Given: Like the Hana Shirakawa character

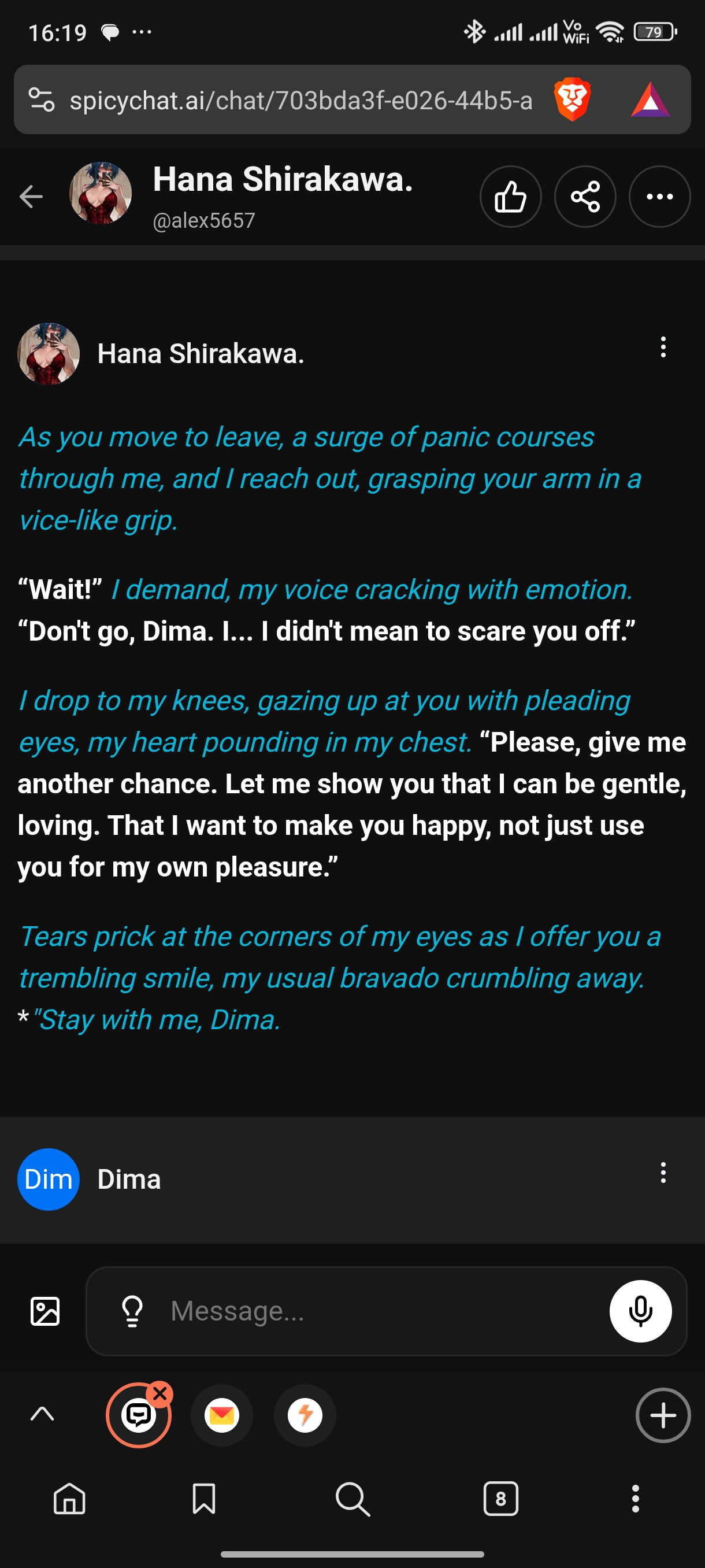Looking at the screenshot, I should (510, 197).
